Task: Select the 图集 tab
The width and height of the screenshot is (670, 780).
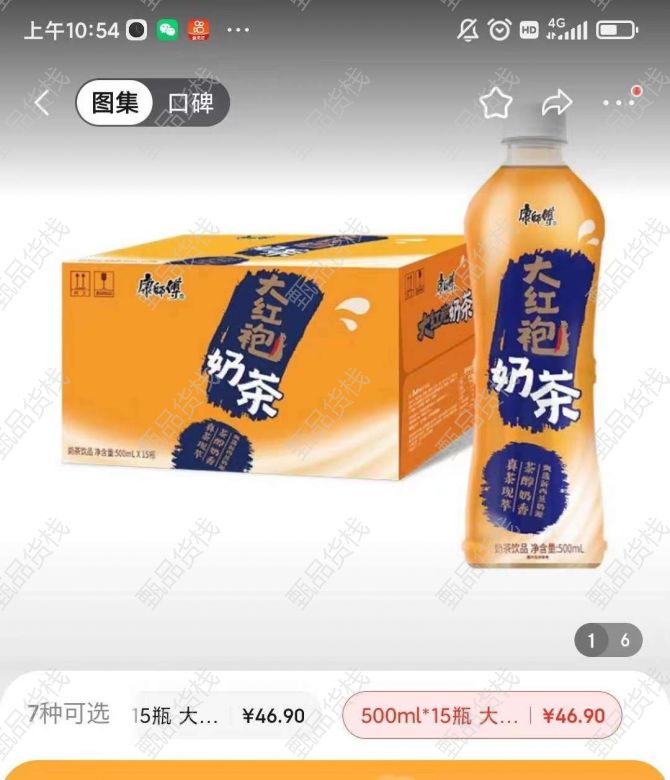Action: click(115, 103)
